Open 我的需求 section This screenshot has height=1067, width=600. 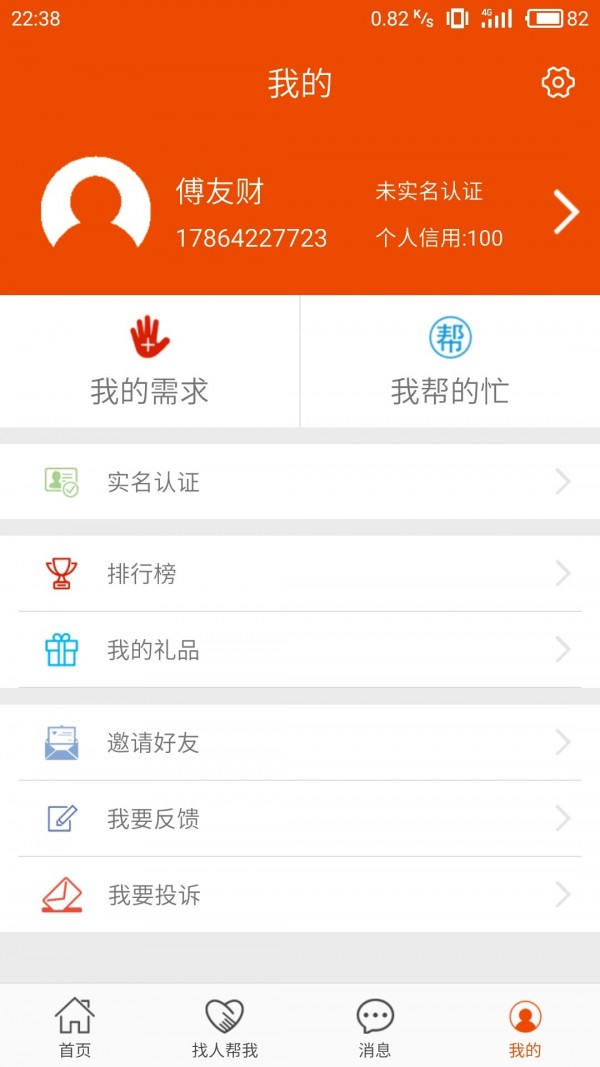click(150, 362)
